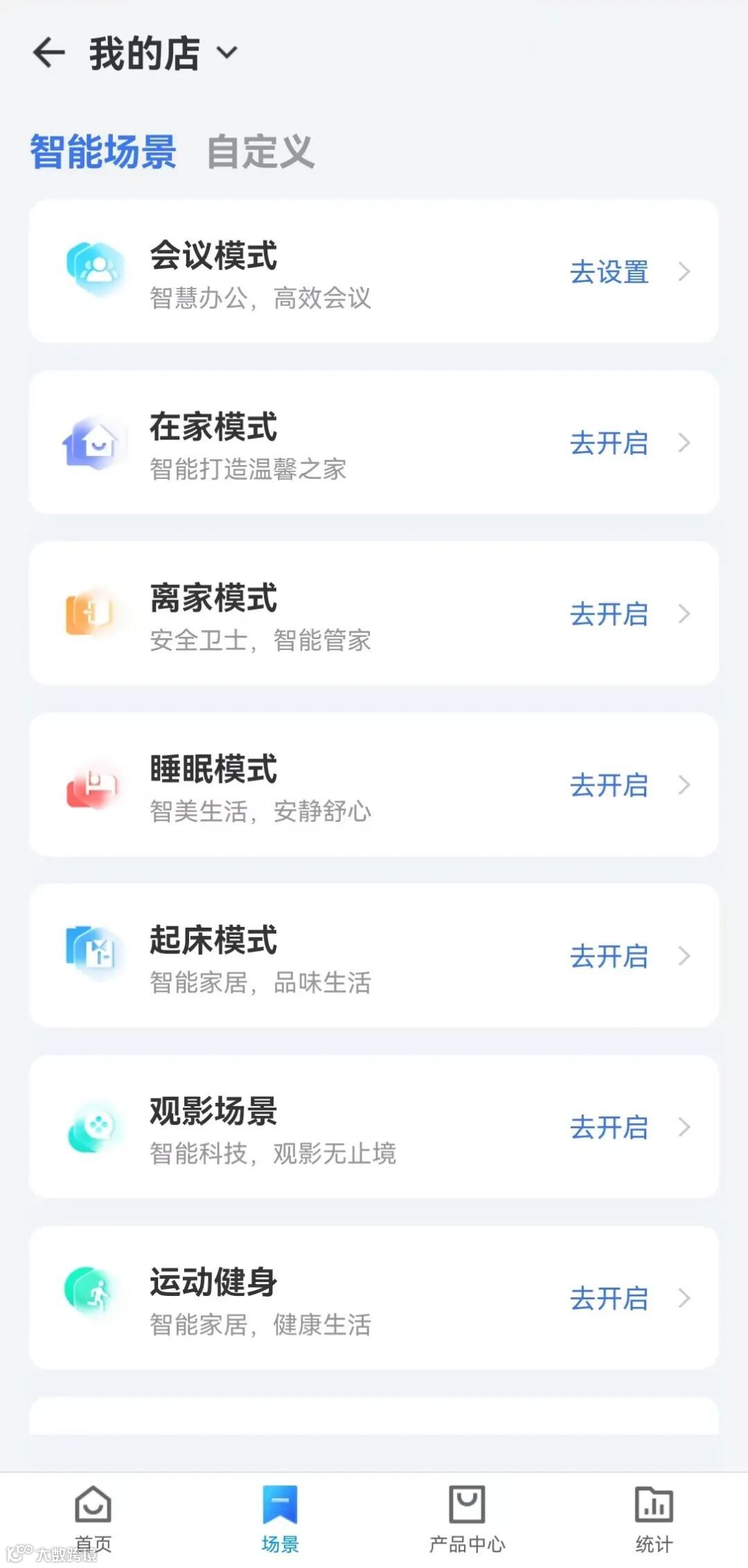This screenshot has width=748, height=1568.
Task: Open 会议模式 scene settings
Action: 609,271
